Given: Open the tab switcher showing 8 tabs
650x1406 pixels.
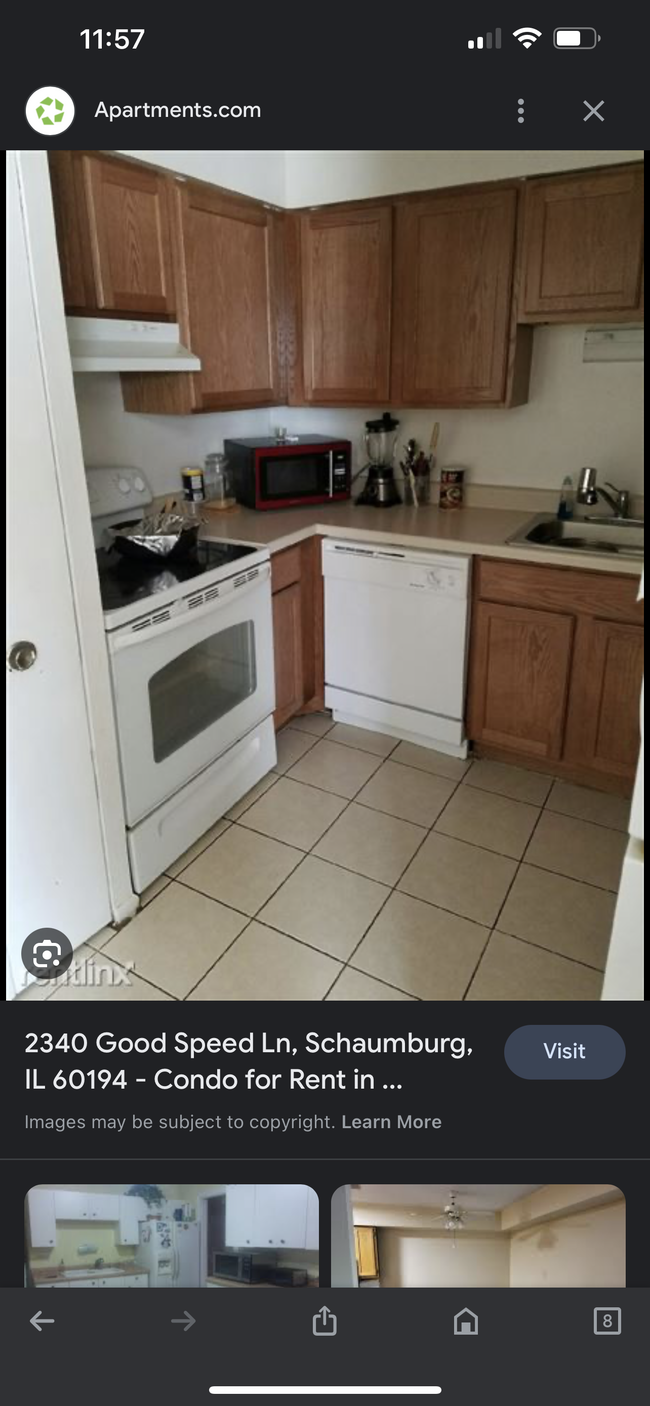Looking at the screenshot, I should tap(607, 1321).
